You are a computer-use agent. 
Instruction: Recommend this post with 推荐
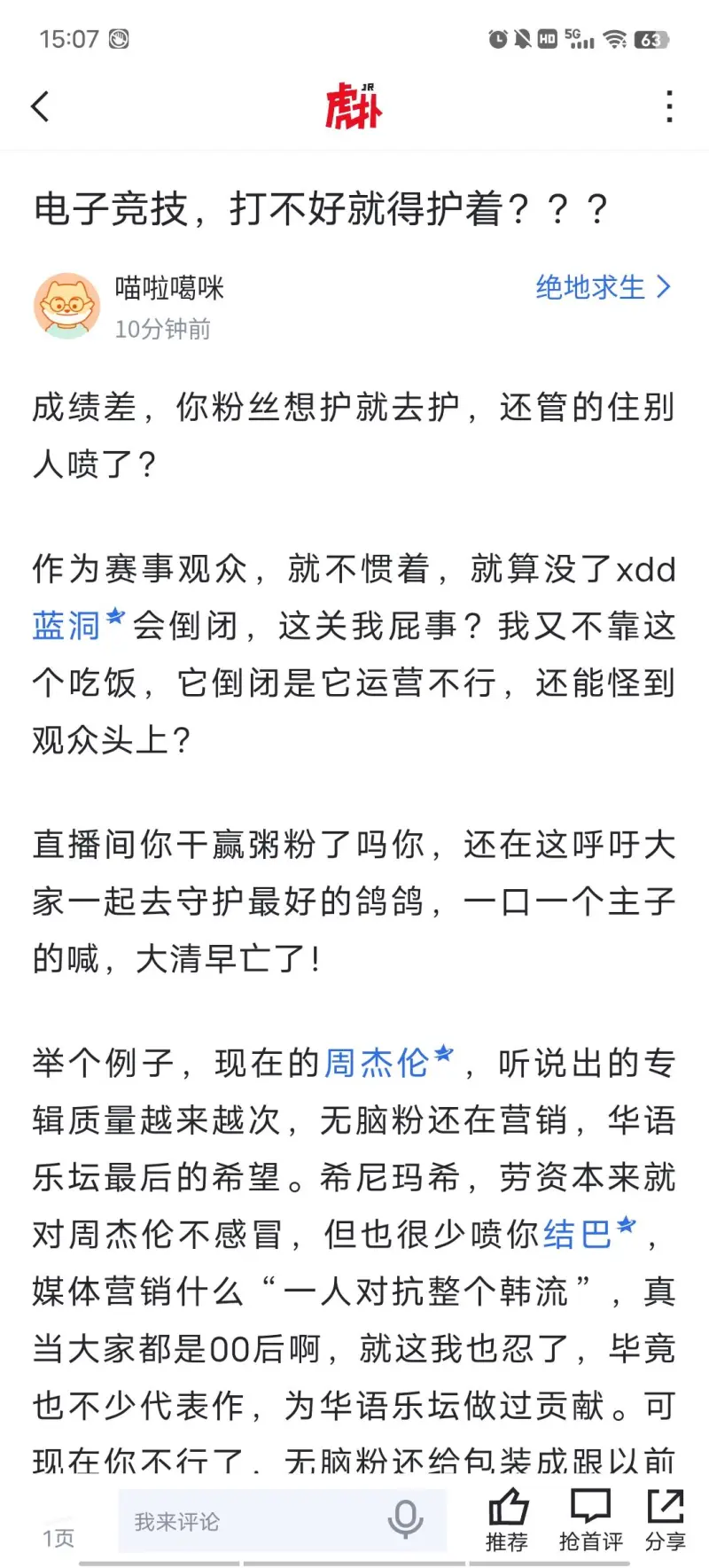pyautogui.click(x=507, y=1519)
